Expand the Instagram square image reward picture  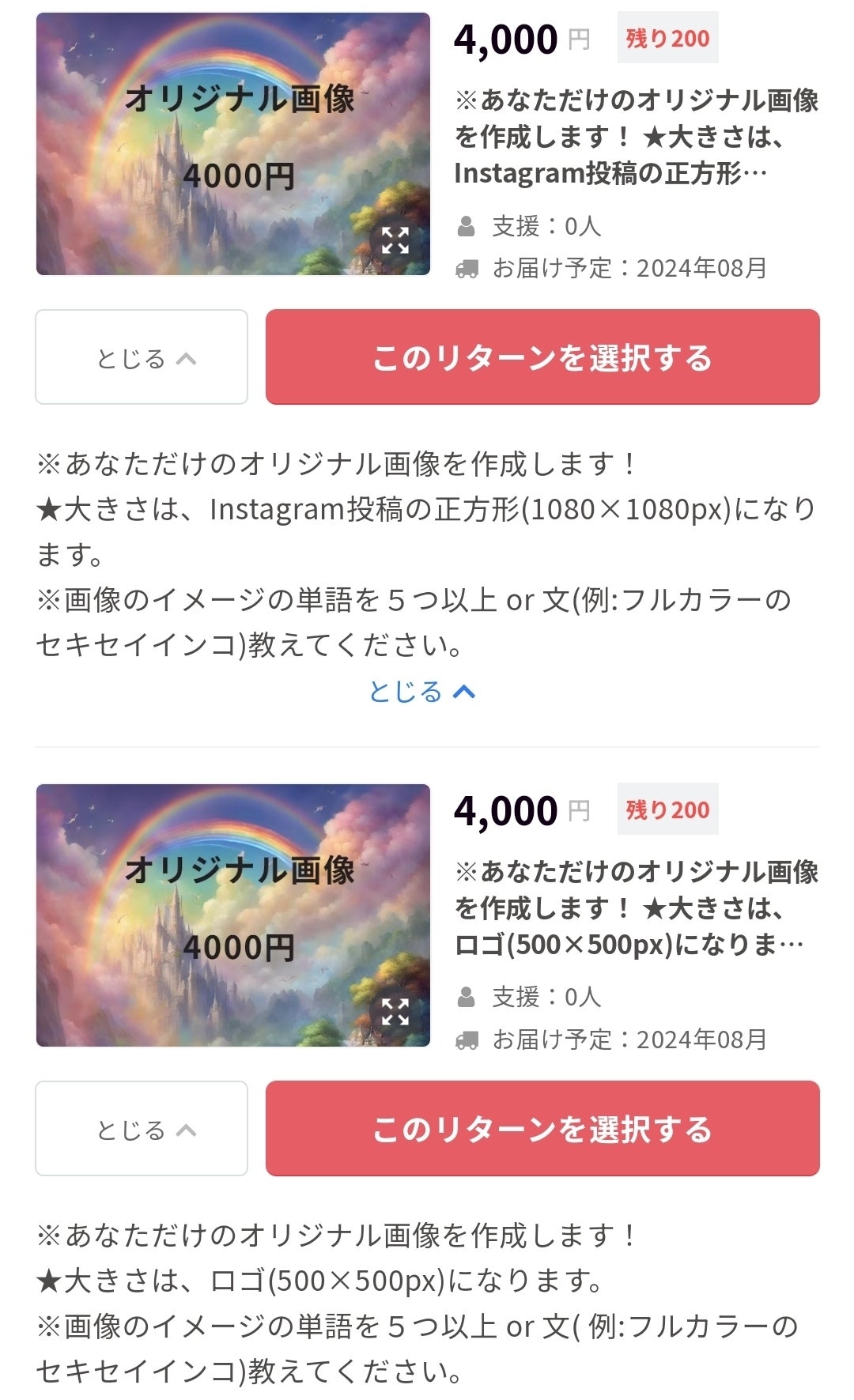(395, 240)
